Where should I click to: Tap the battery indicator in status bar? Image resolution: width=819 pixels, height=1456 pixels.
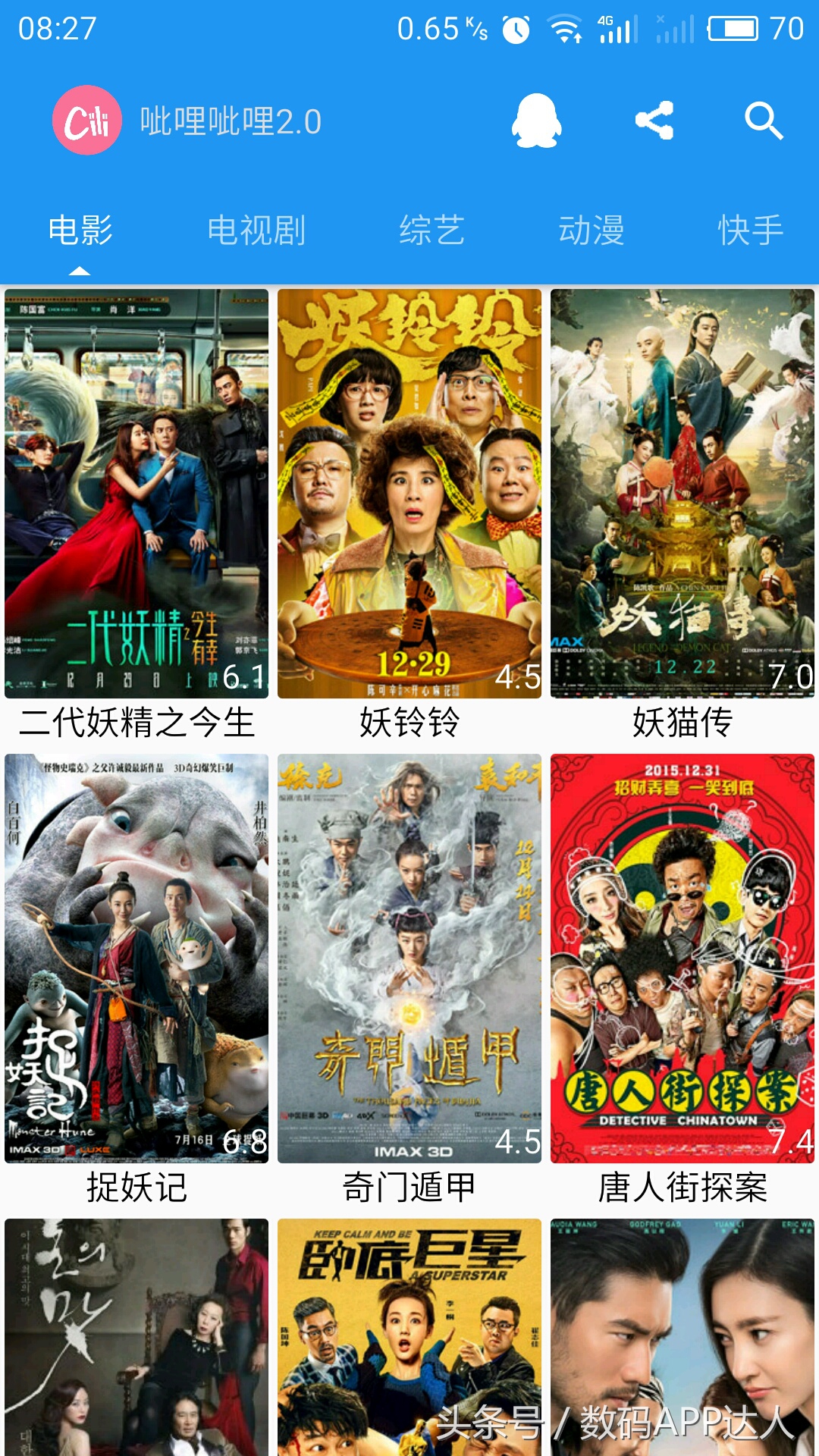coord(733,27)
